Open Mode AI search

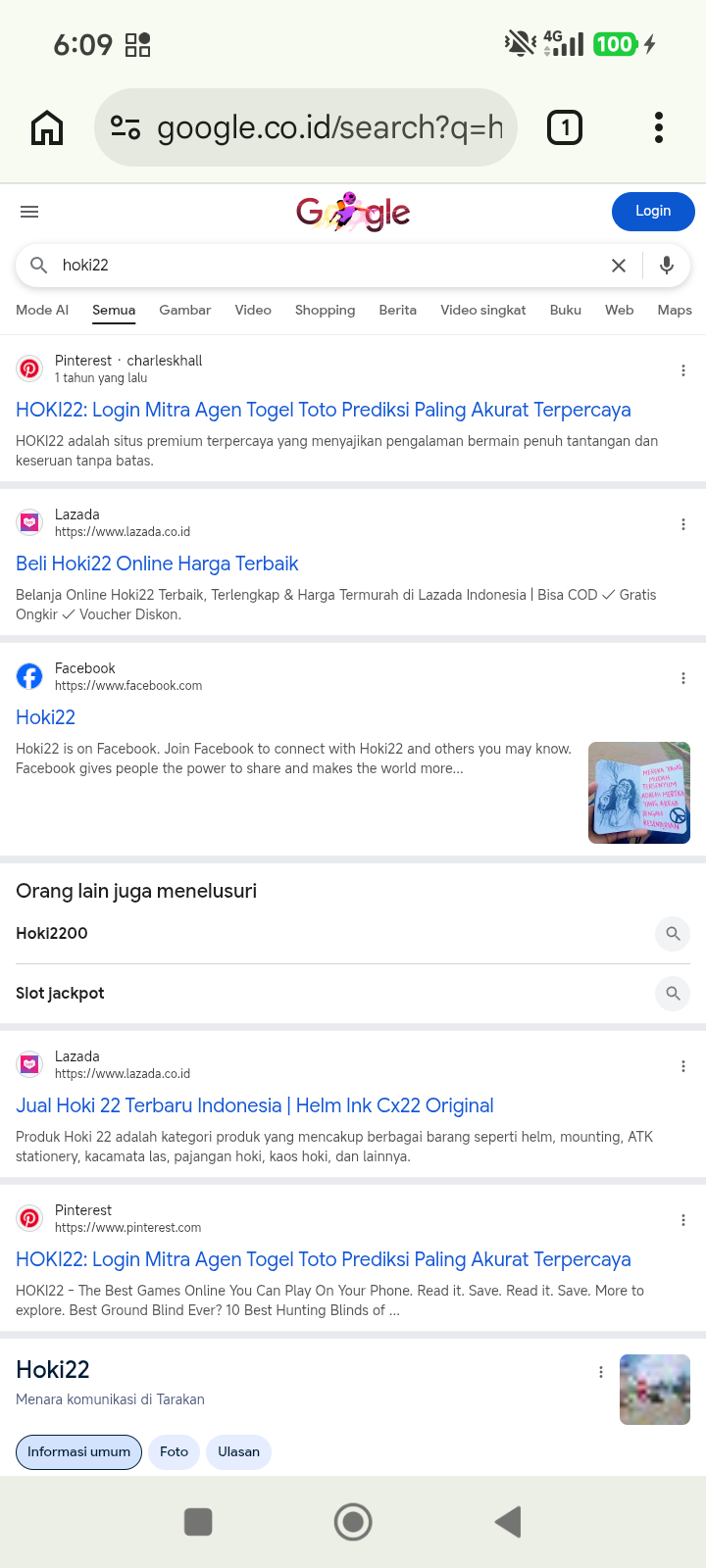42,310
